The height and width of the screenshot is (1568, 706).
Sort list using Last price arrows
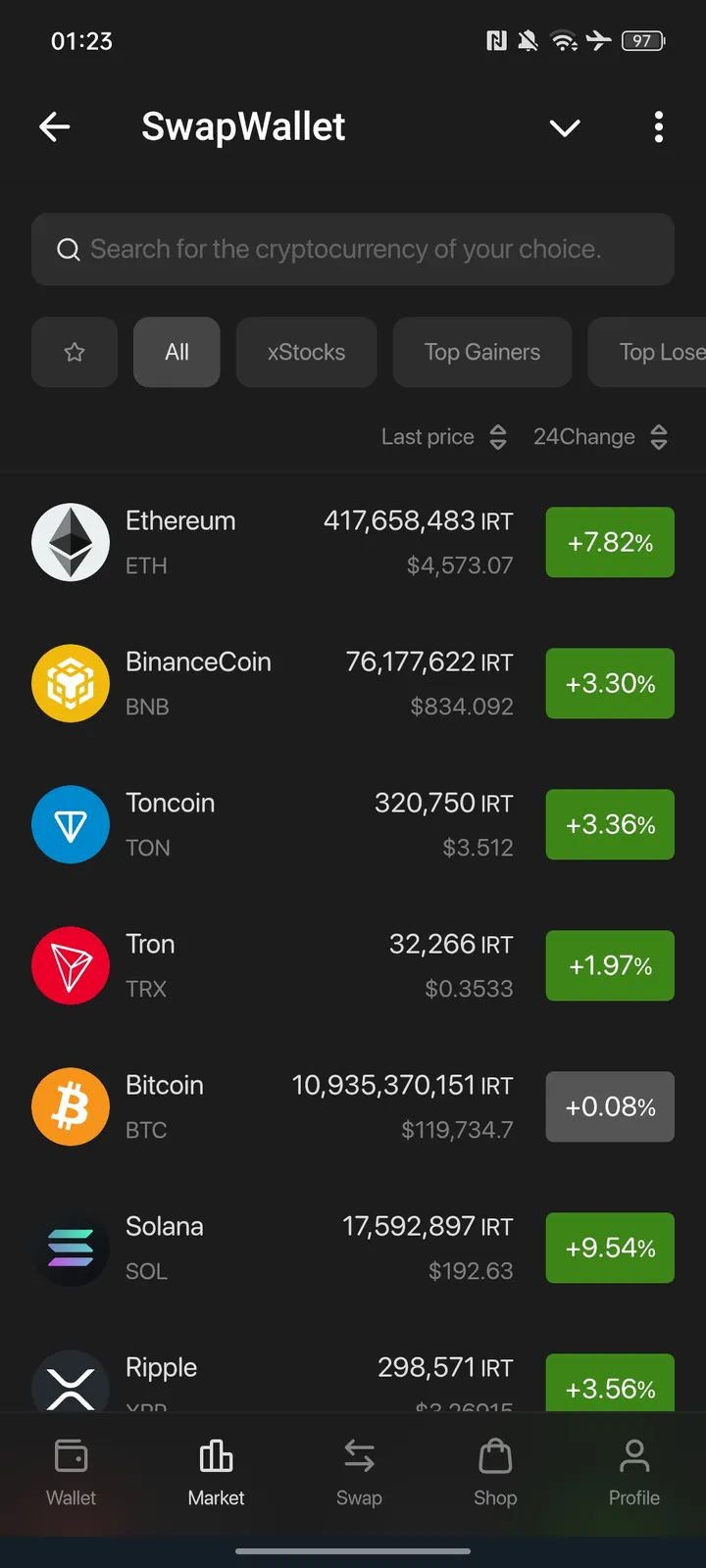click(x=499, y=436)
